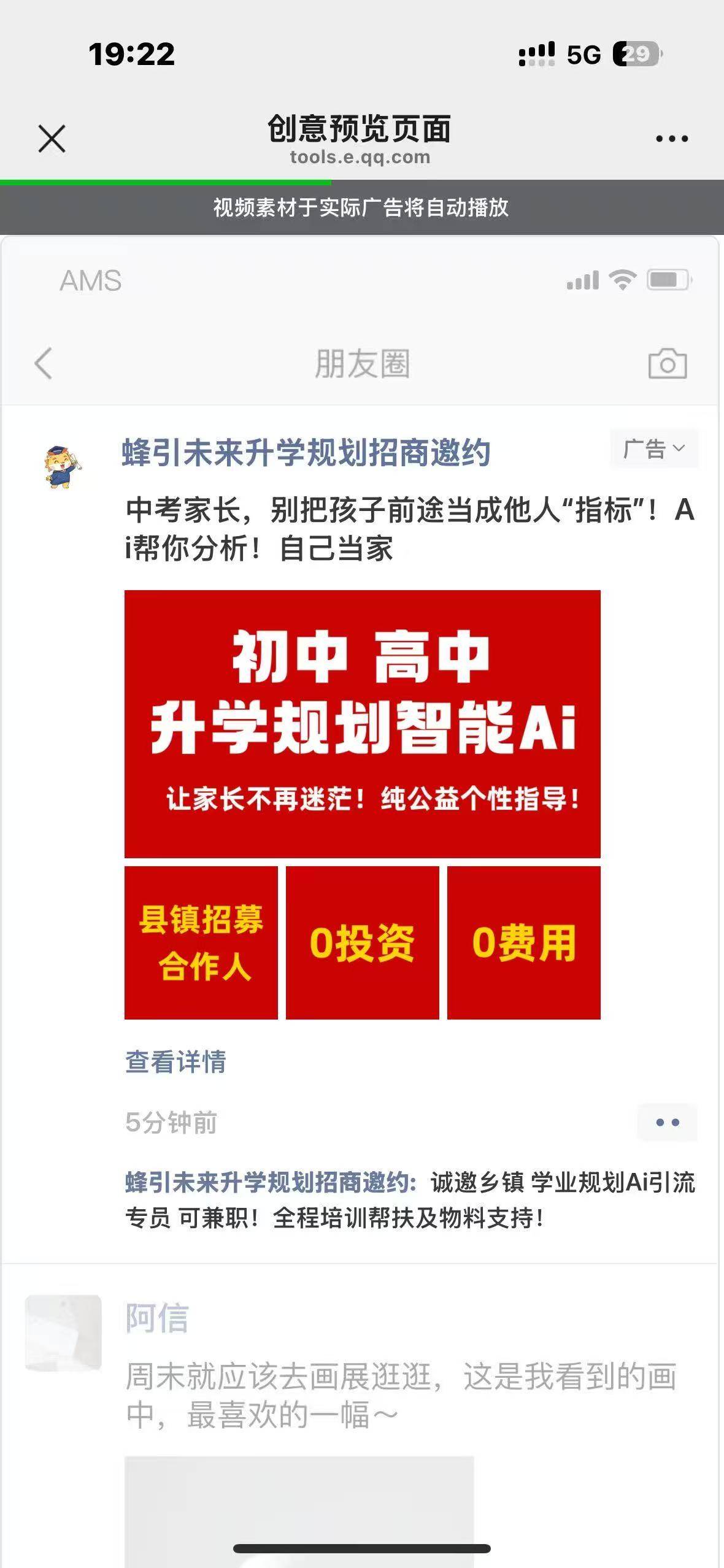Open the advertiser's tiger avatar
The width and height of the screenshot is (724, 1568).
pyautogui.click(x=63, y=466)
